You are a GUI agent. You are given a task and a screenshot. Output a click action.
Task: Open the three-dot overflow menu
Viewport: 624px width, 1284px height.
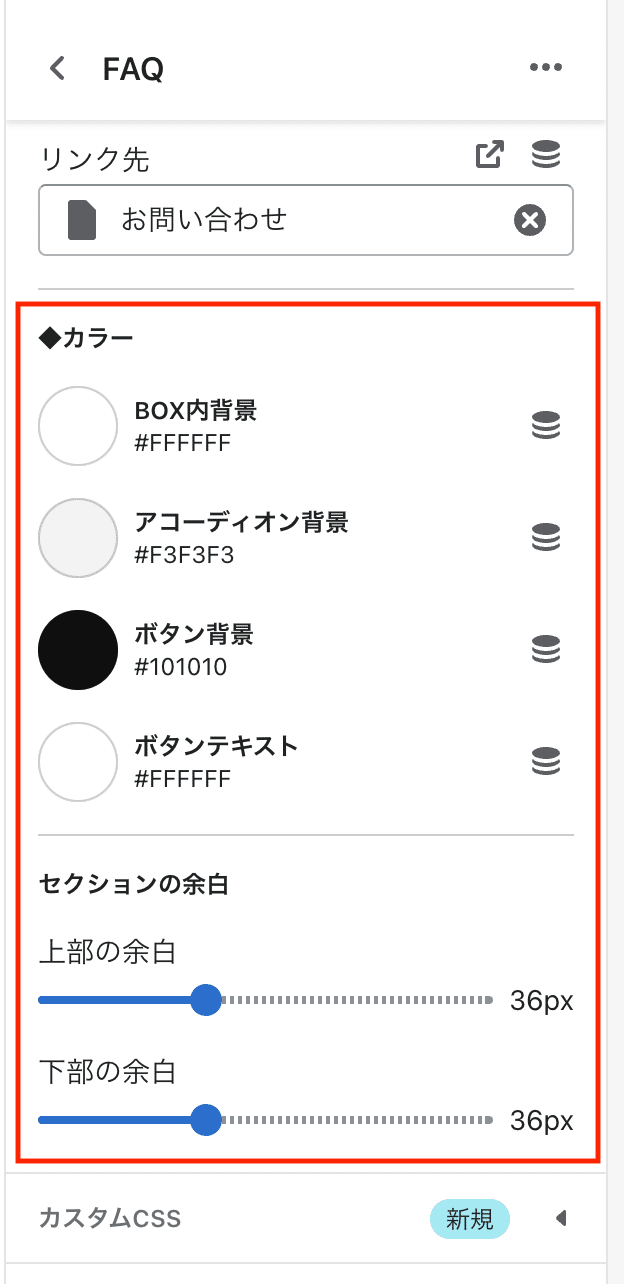[546, 68]
